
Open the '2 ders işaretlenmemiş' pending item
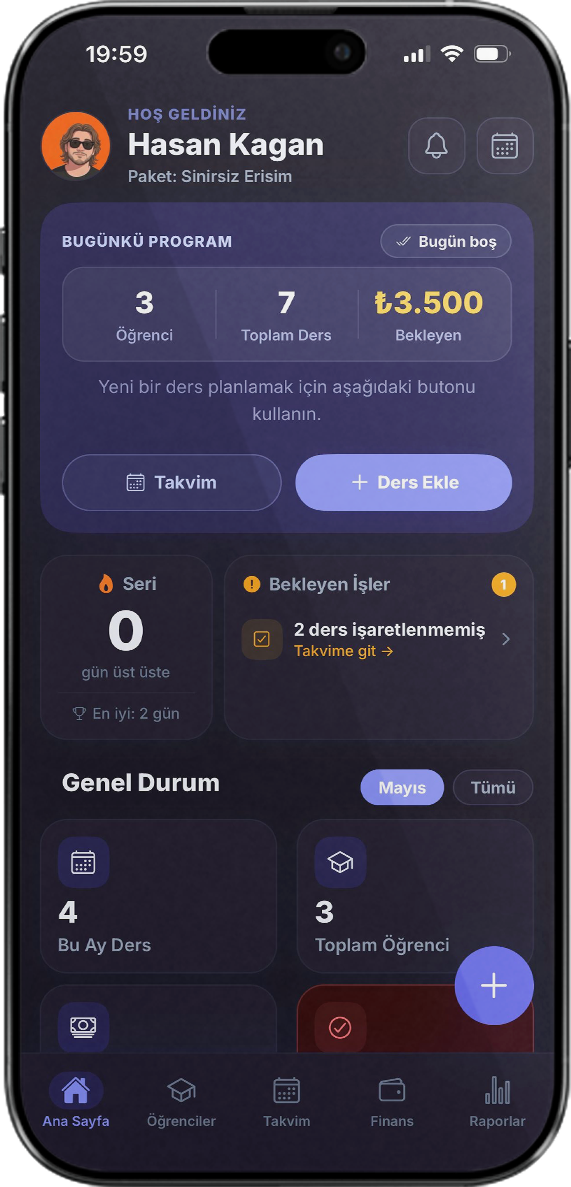tap(378, 640)
